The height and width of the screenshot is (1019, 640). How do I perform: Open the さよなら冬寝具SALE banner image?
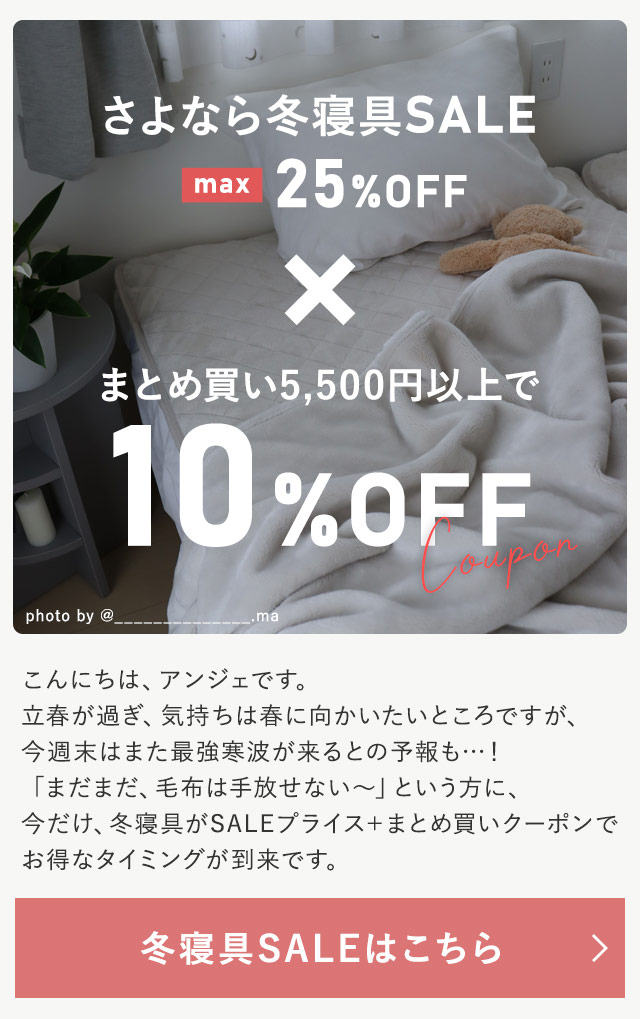coord(320,327)
